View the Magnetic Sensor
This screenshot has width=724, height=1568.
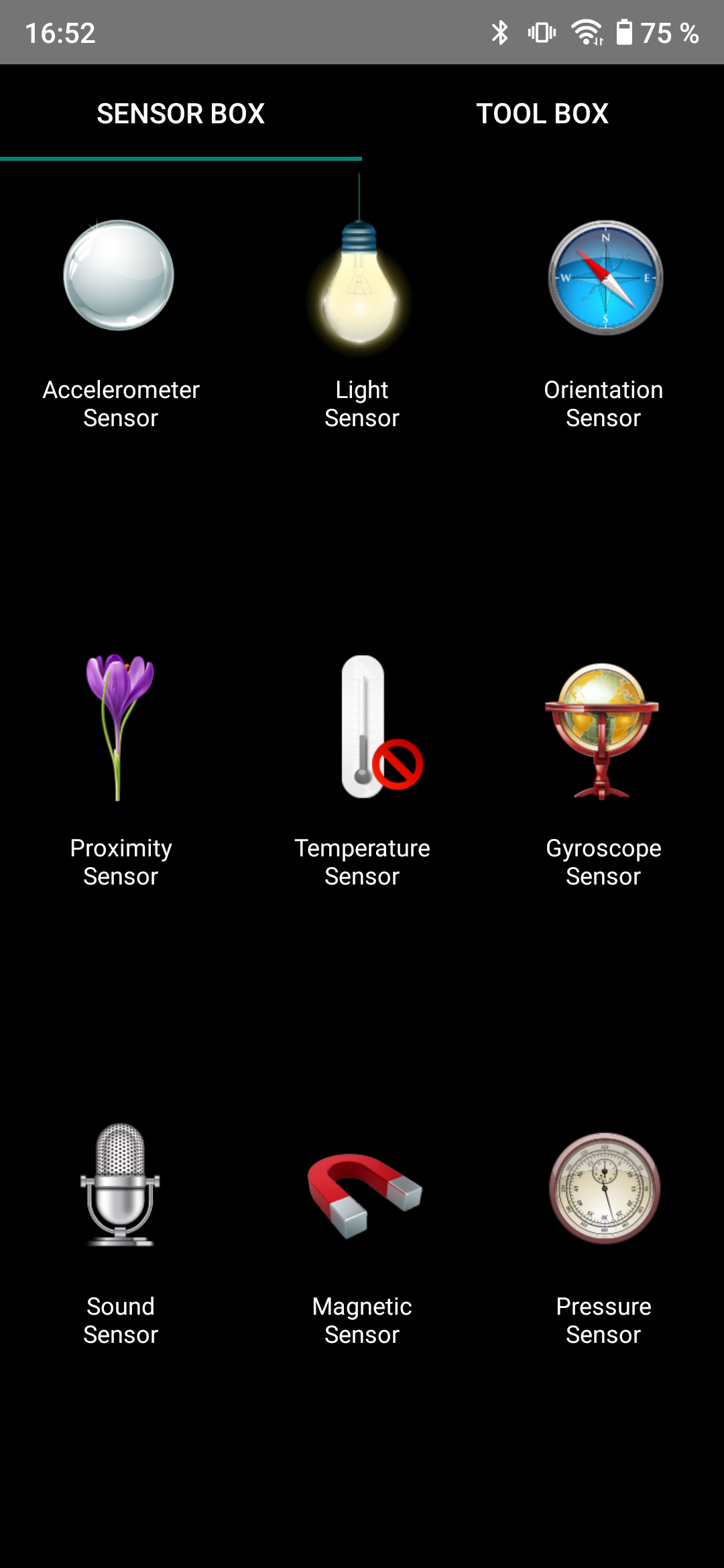363,1194
